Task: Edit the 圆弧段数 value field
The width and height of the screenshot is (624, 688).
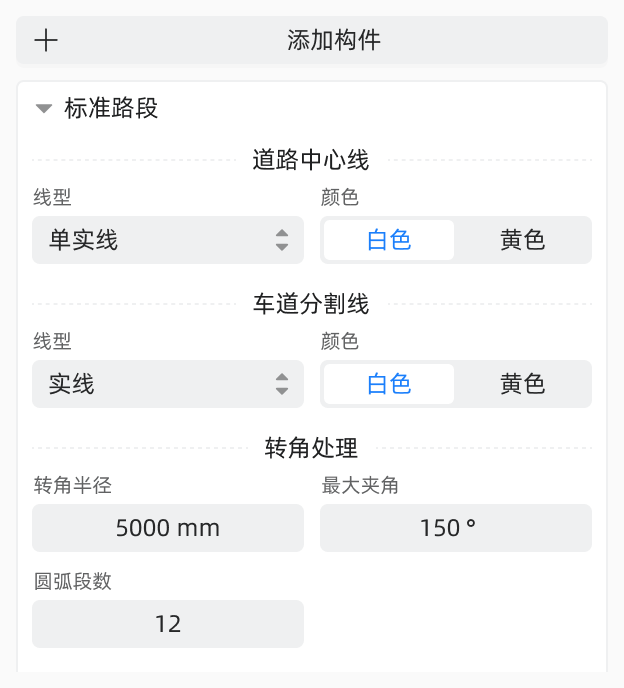Action: pos(168,624)
